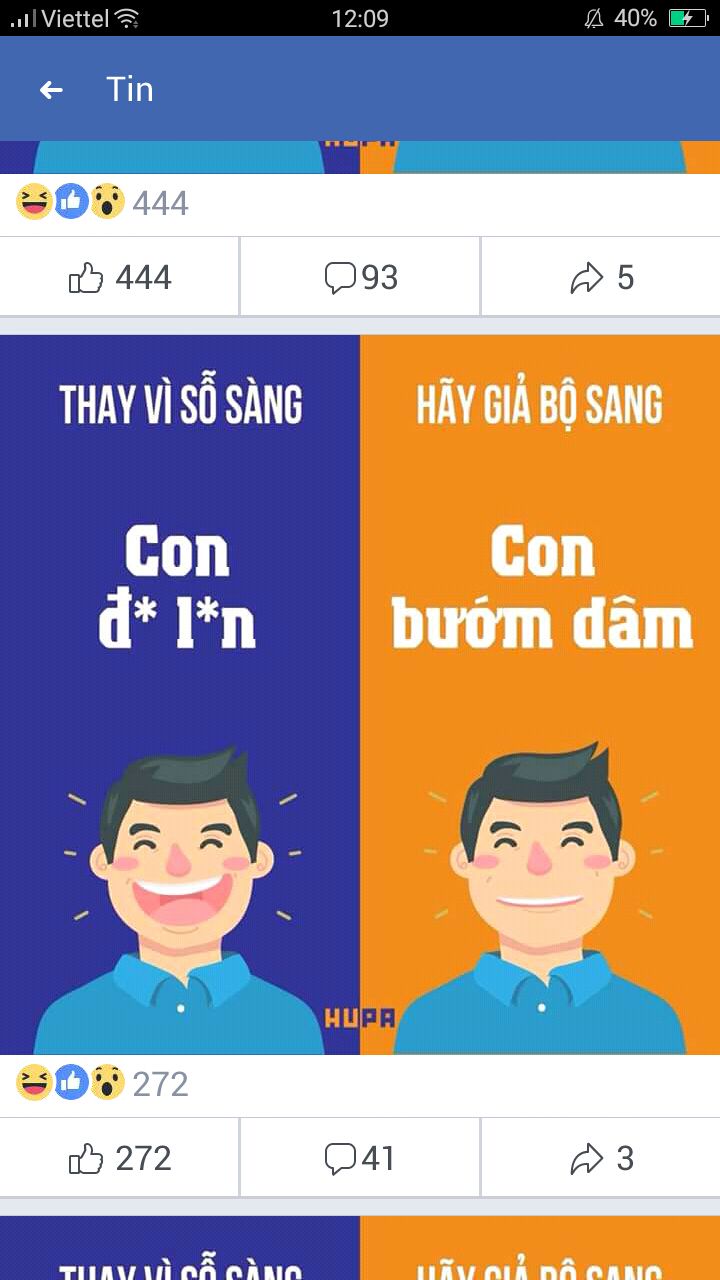Go back using the arrow beside Tin

pos(51,90)
